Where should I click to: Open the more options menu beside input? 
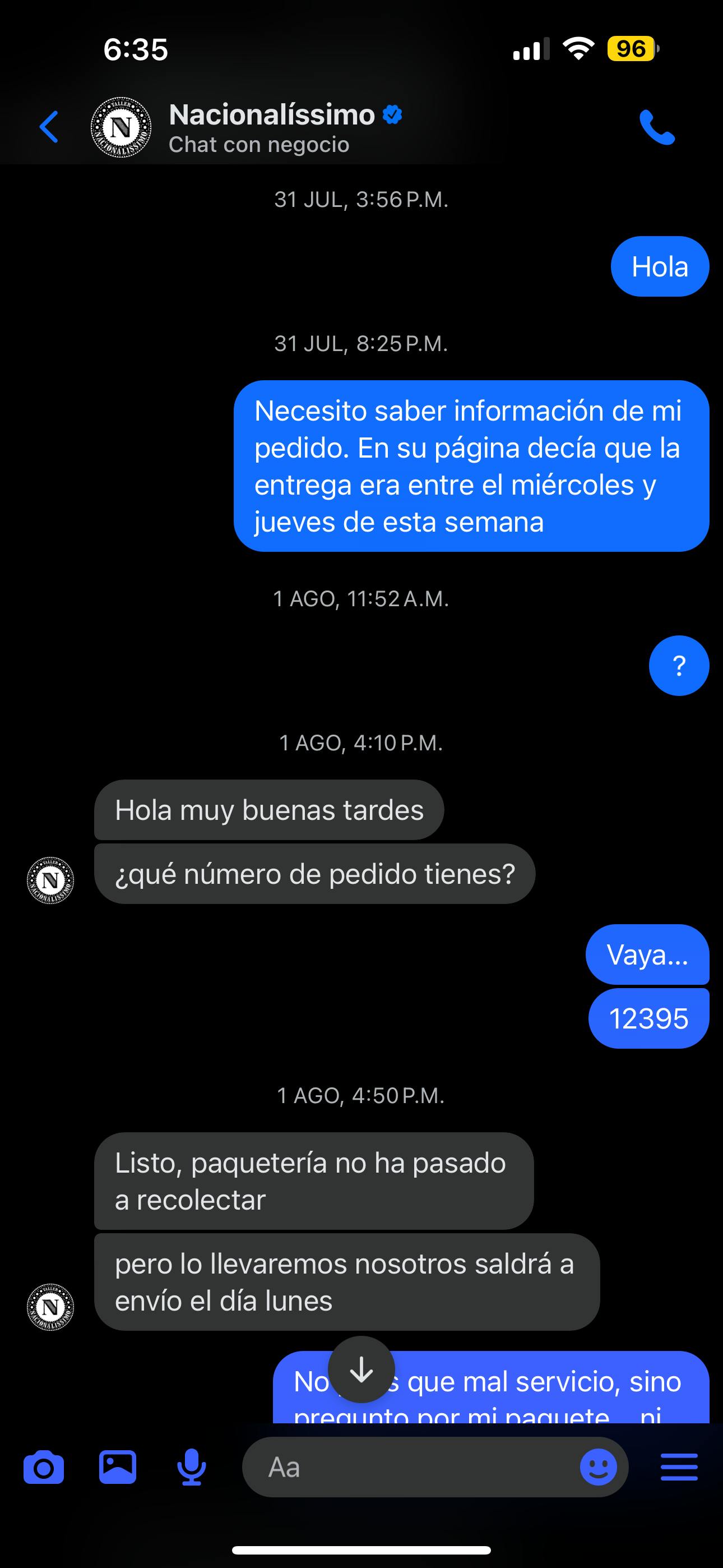(679, 1467)
